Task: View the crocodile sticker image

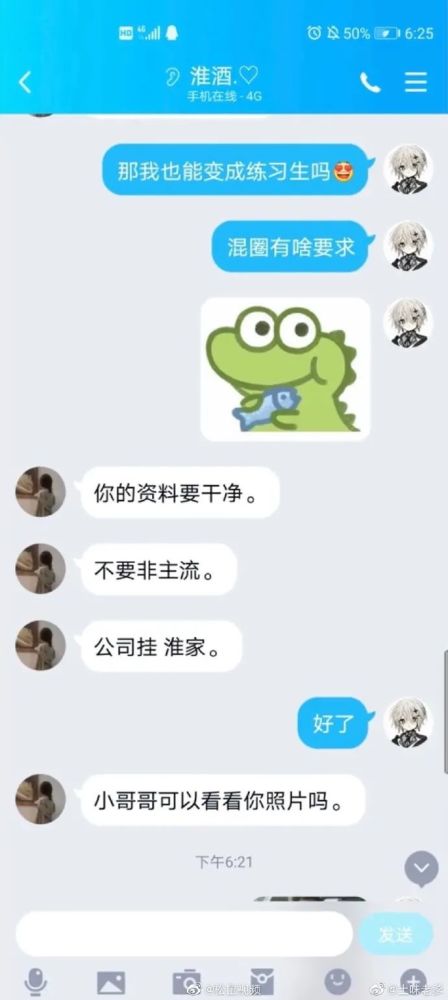Action: coord(285,369)
